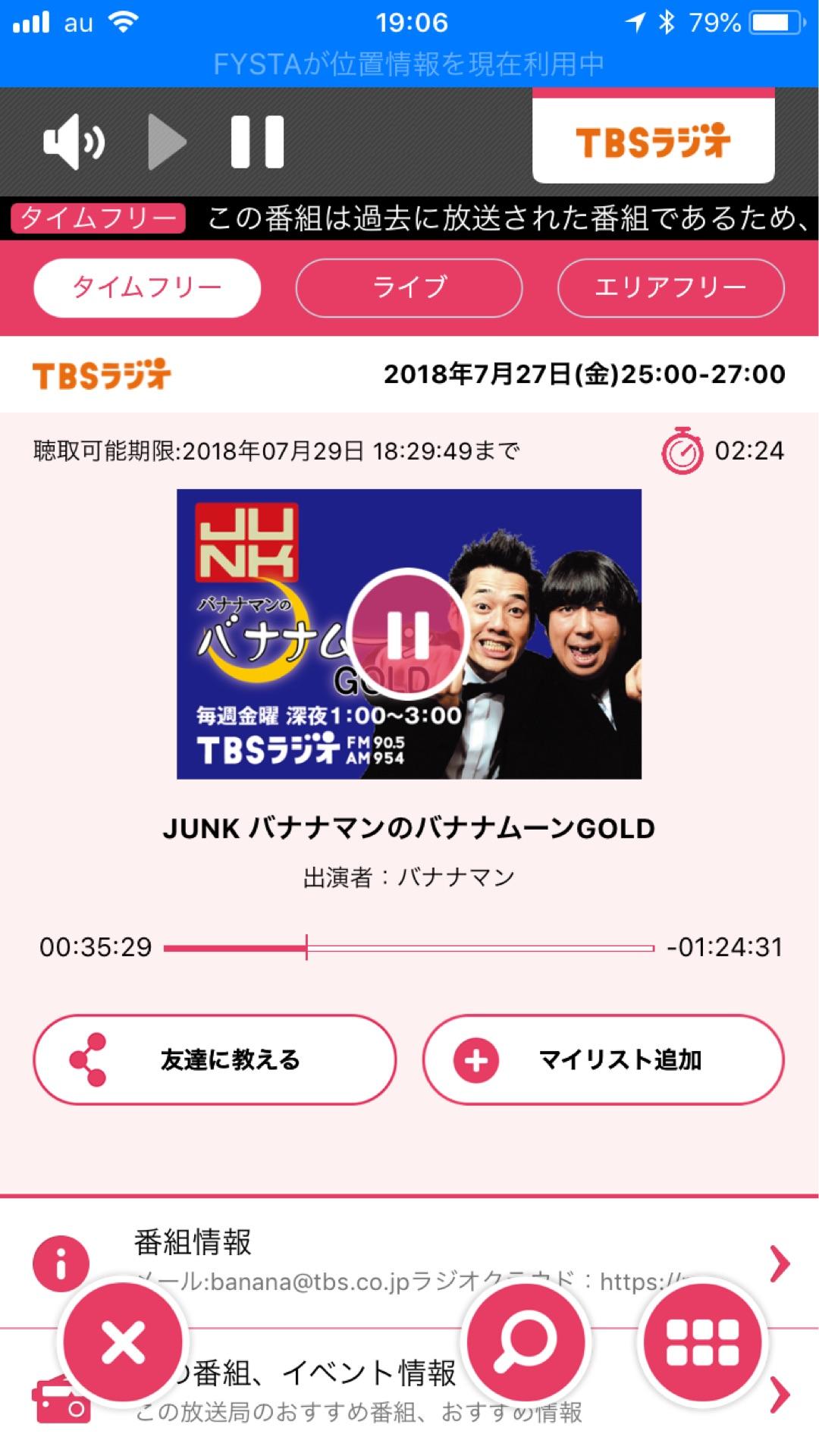
Task: Pause the program on the artwork
Action: [x=409, y=633]
